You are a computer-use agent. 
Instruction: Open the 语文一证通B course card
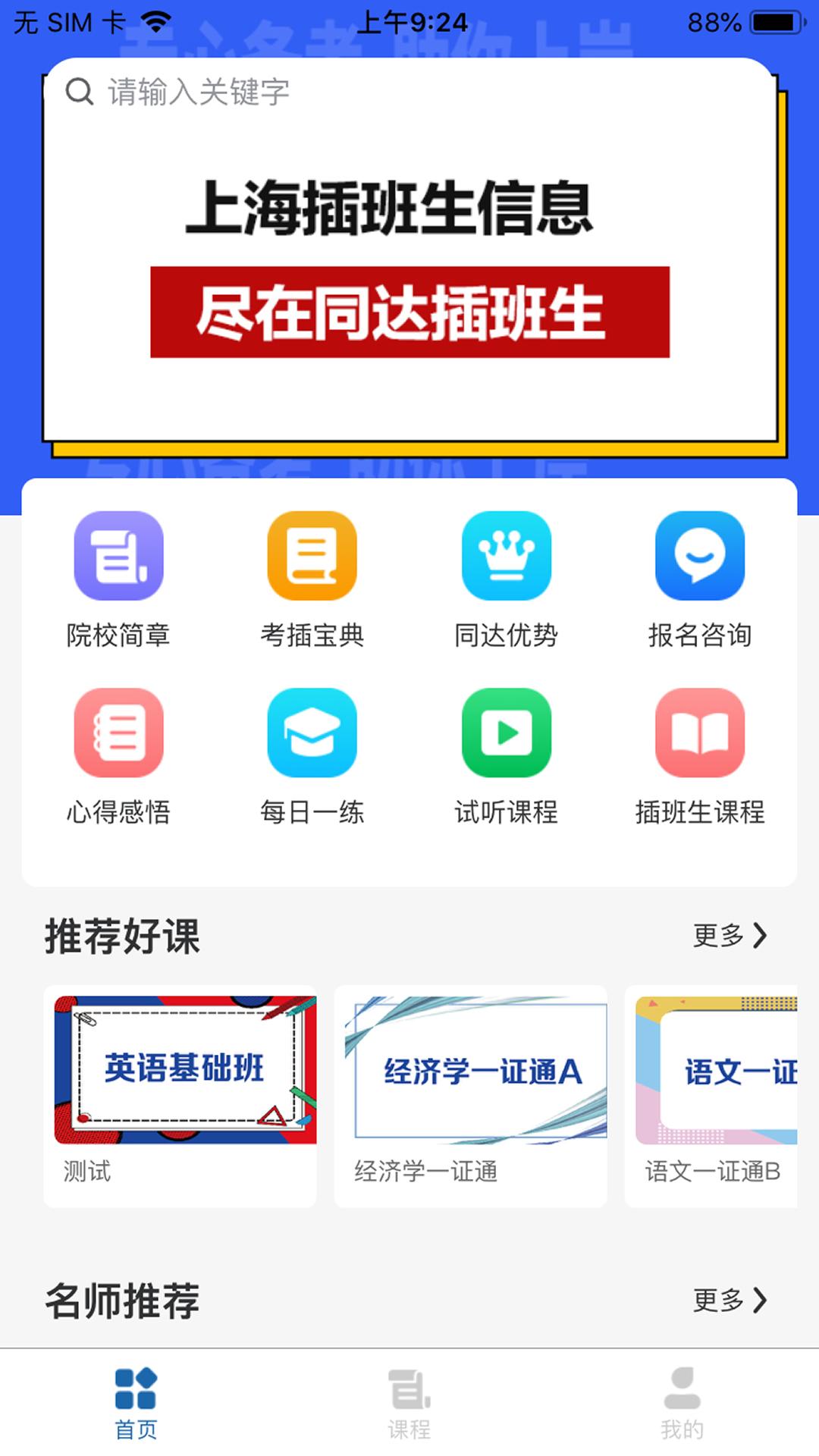click(713, 1095)
